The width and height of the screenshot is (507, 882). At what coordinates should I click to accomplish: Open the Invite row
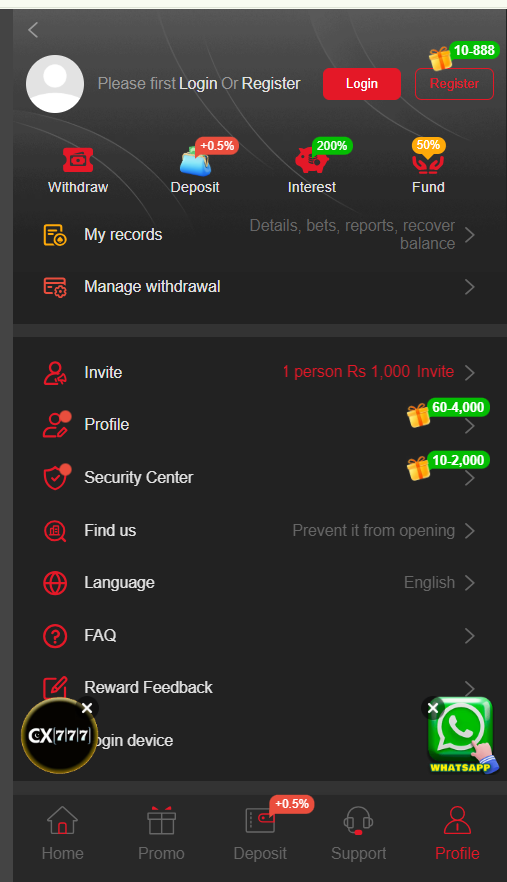tap(260, 372)
